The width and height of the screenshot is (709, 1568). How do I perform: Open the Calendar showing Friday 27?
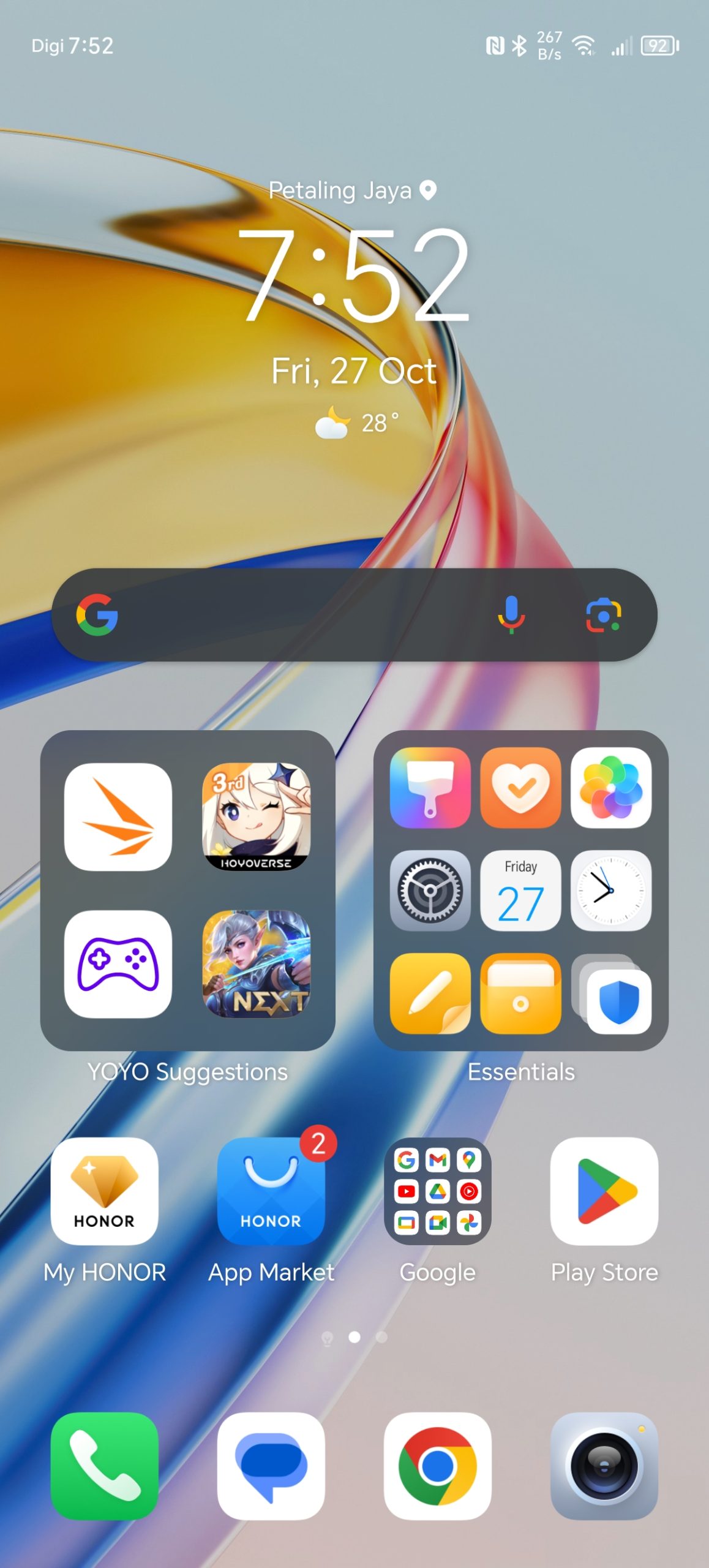(x=520, y=890)
